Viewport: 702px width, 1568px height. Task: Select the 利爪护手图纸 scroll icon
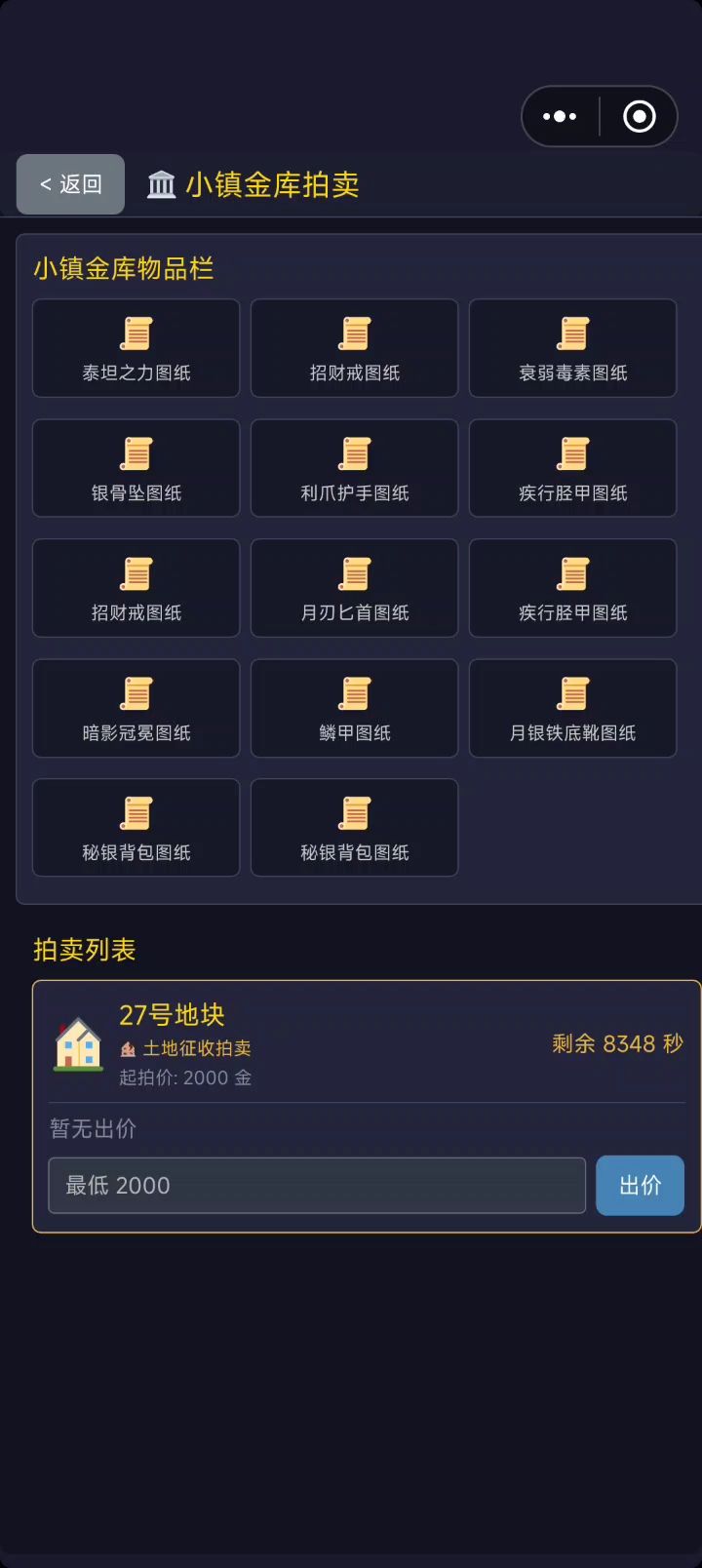[x=354, y=452]
